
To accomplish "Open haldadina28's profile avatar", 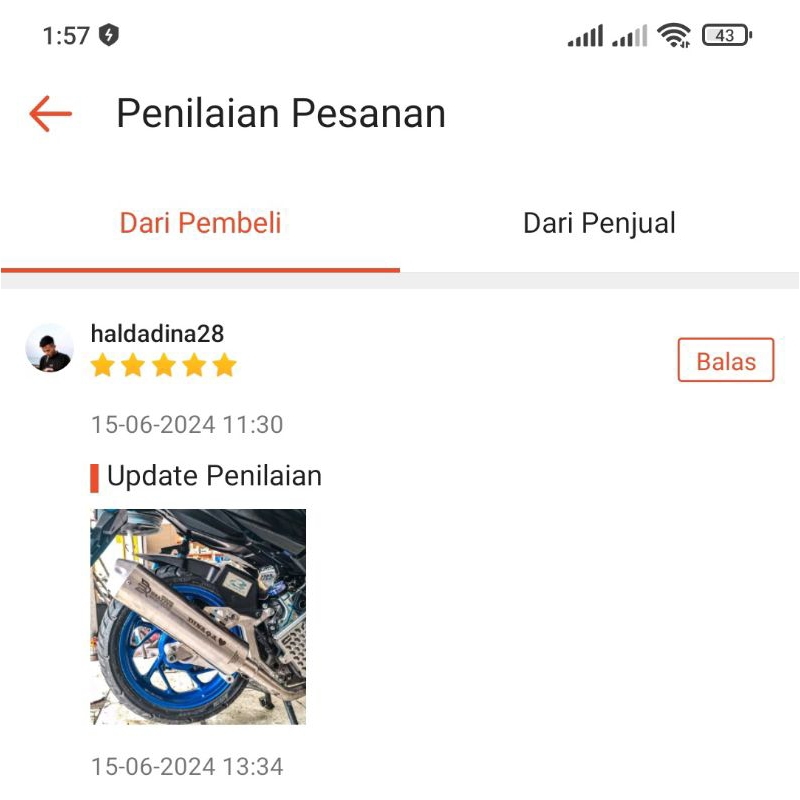I will click(x=49, y=348).
